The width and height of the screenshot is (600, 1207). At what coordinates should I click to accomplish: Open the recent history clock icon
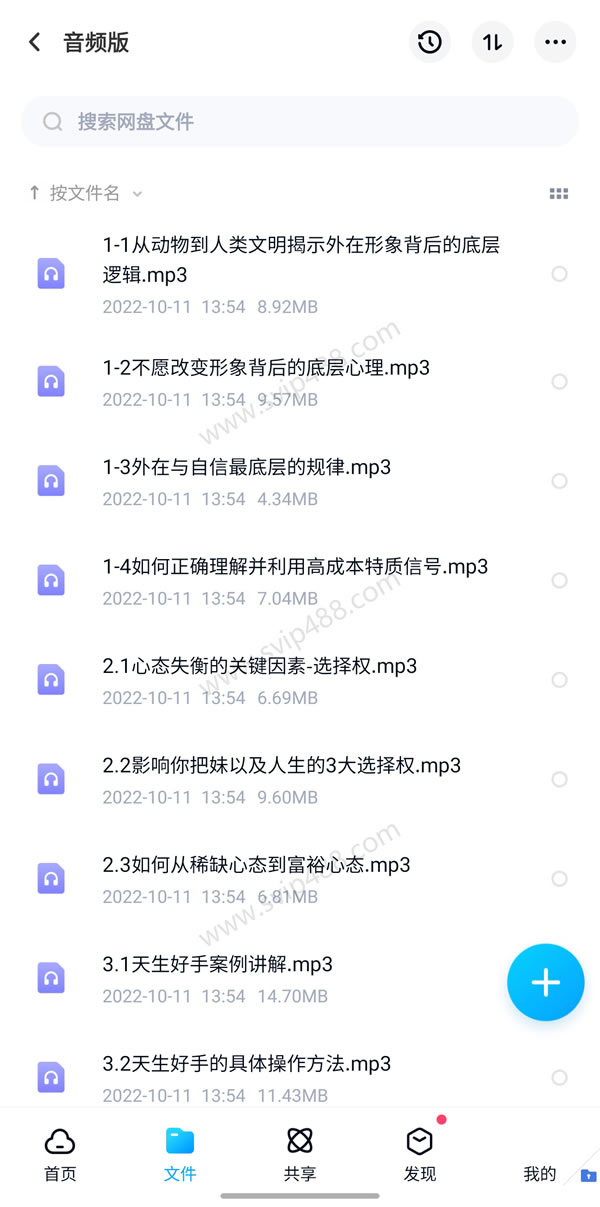pyautogui.click(x=430, y=42)
